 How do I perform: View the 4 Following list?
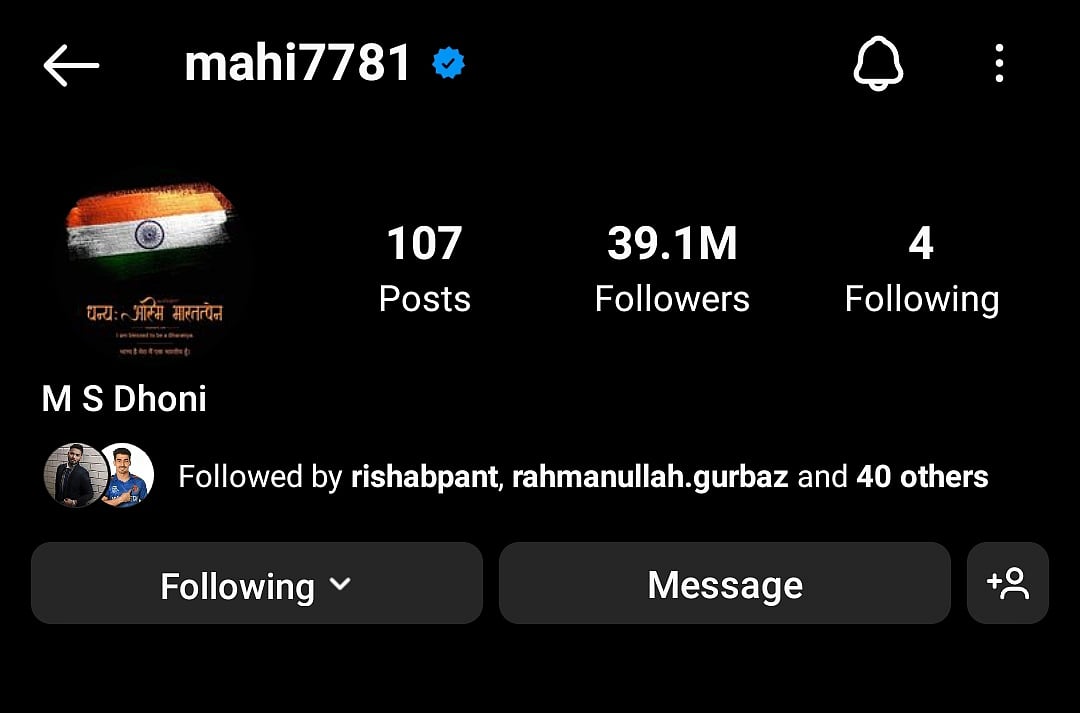point(921,268)
